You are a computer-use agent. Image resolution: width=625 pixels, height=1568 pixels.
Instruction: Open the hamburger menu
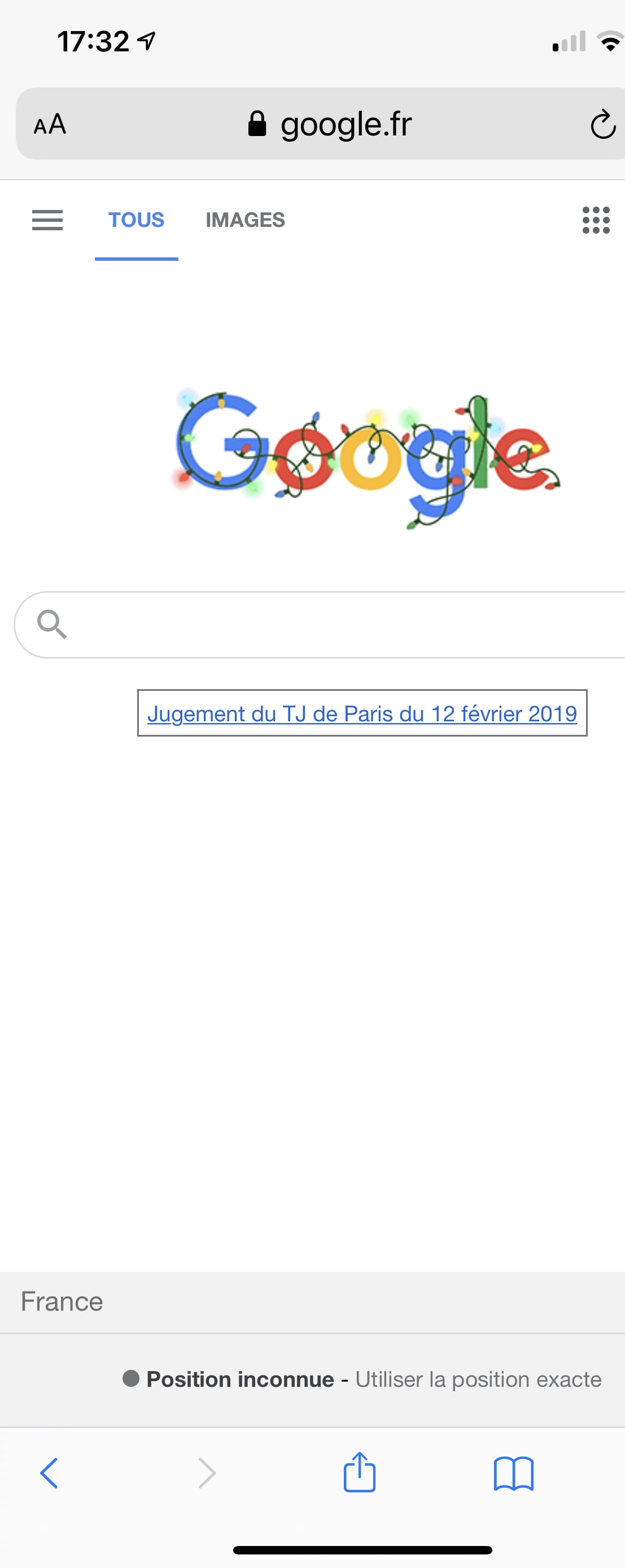(47, 220)
